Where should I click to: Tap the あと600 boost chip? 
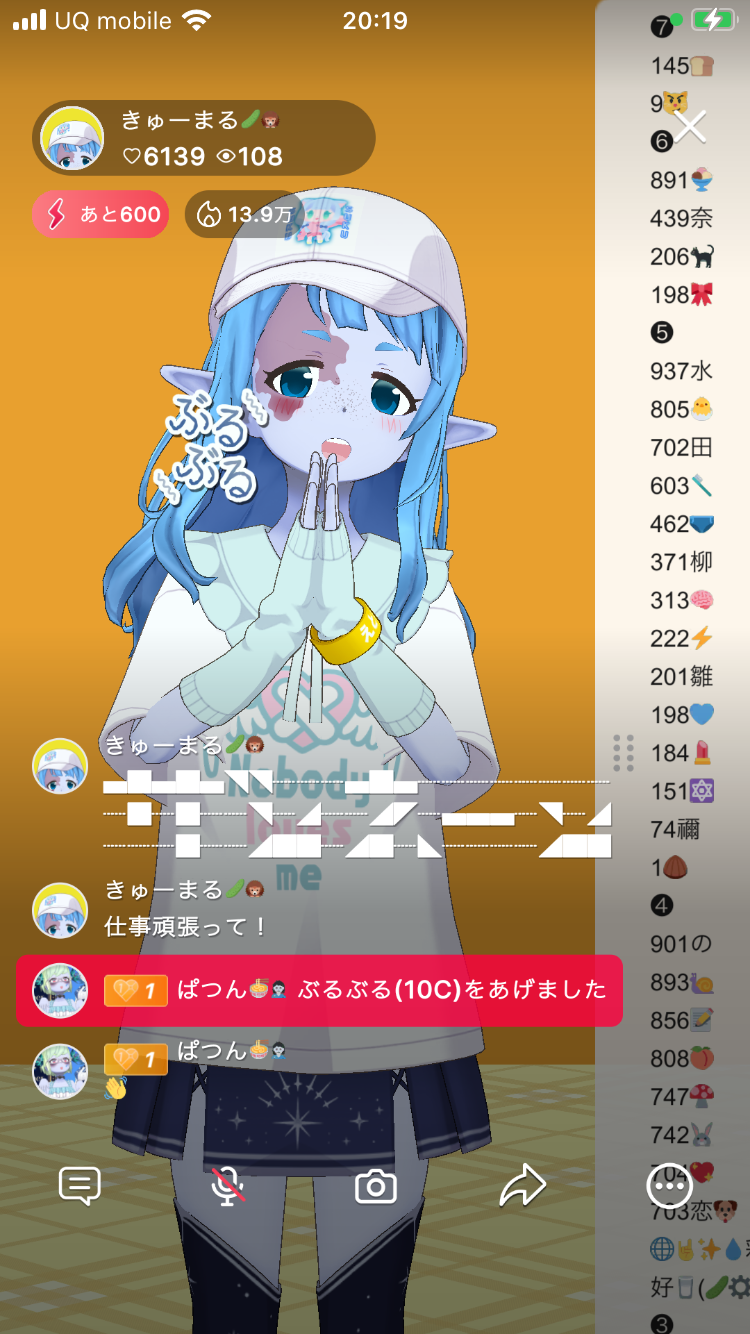tap(100, 214)
